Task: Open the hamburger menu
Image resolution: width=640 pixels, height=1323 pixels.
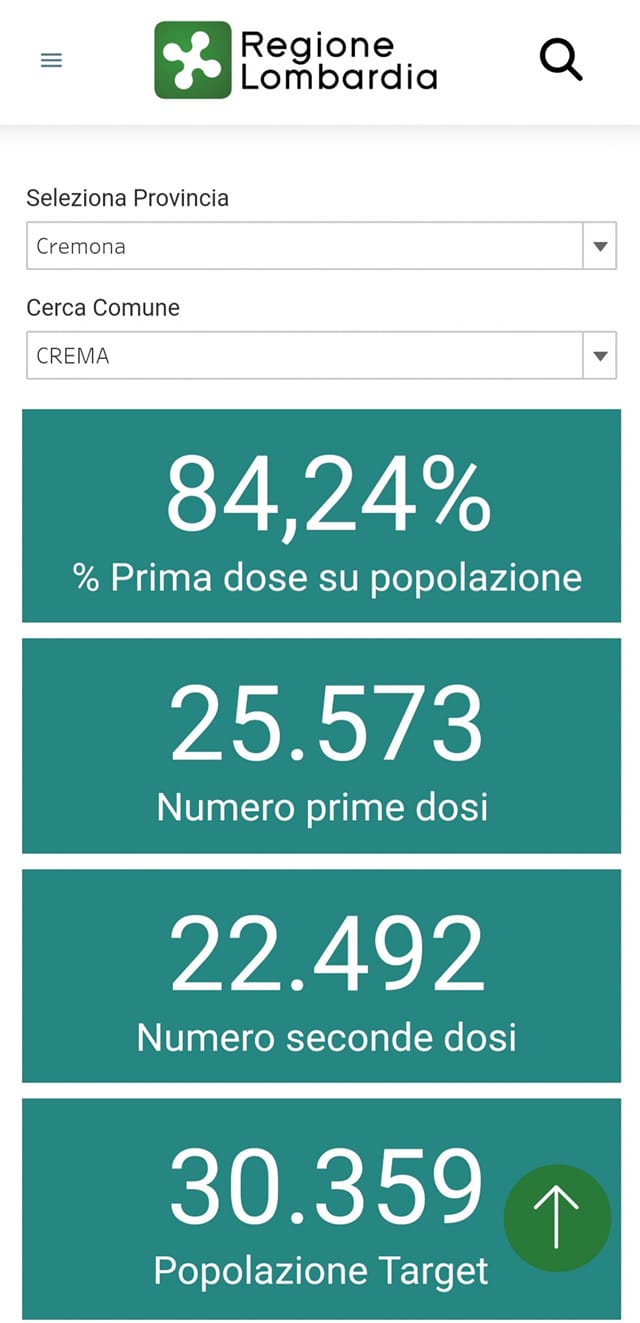Action: tap(51, 60)
